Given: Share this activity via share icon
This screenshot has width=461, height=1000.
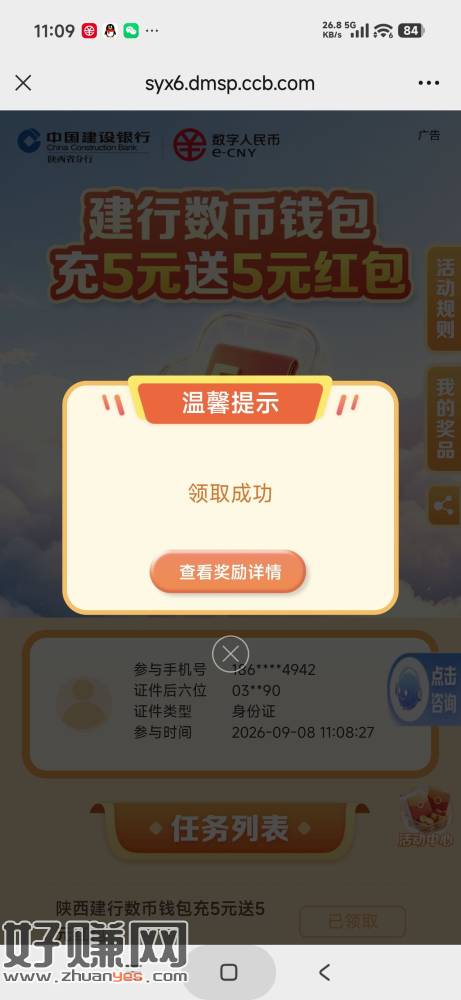Looking at the screenshot, I should (444, 506).
